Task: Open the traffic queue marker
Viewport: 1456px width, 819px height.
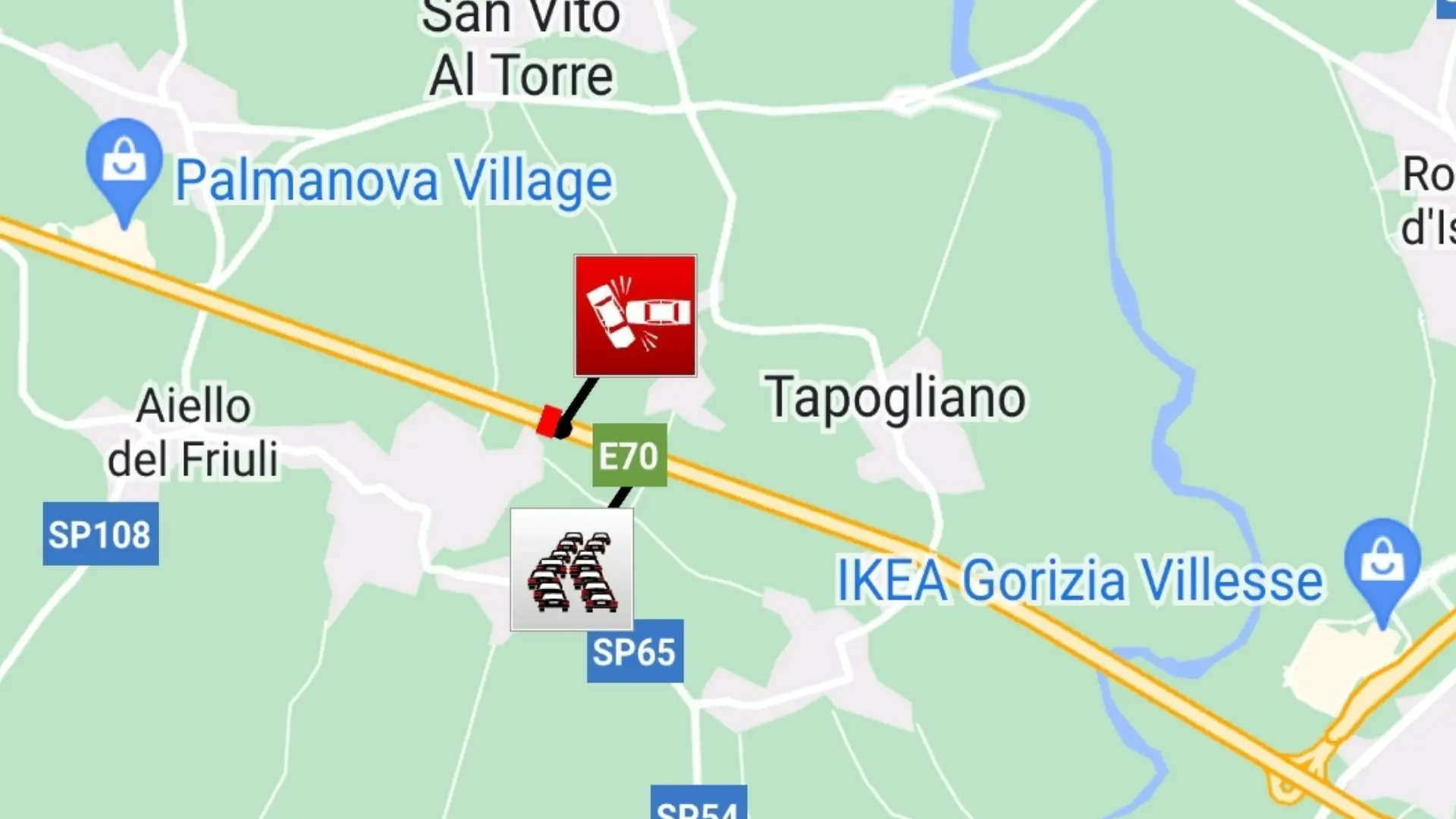Action: [x=572, y=570]
